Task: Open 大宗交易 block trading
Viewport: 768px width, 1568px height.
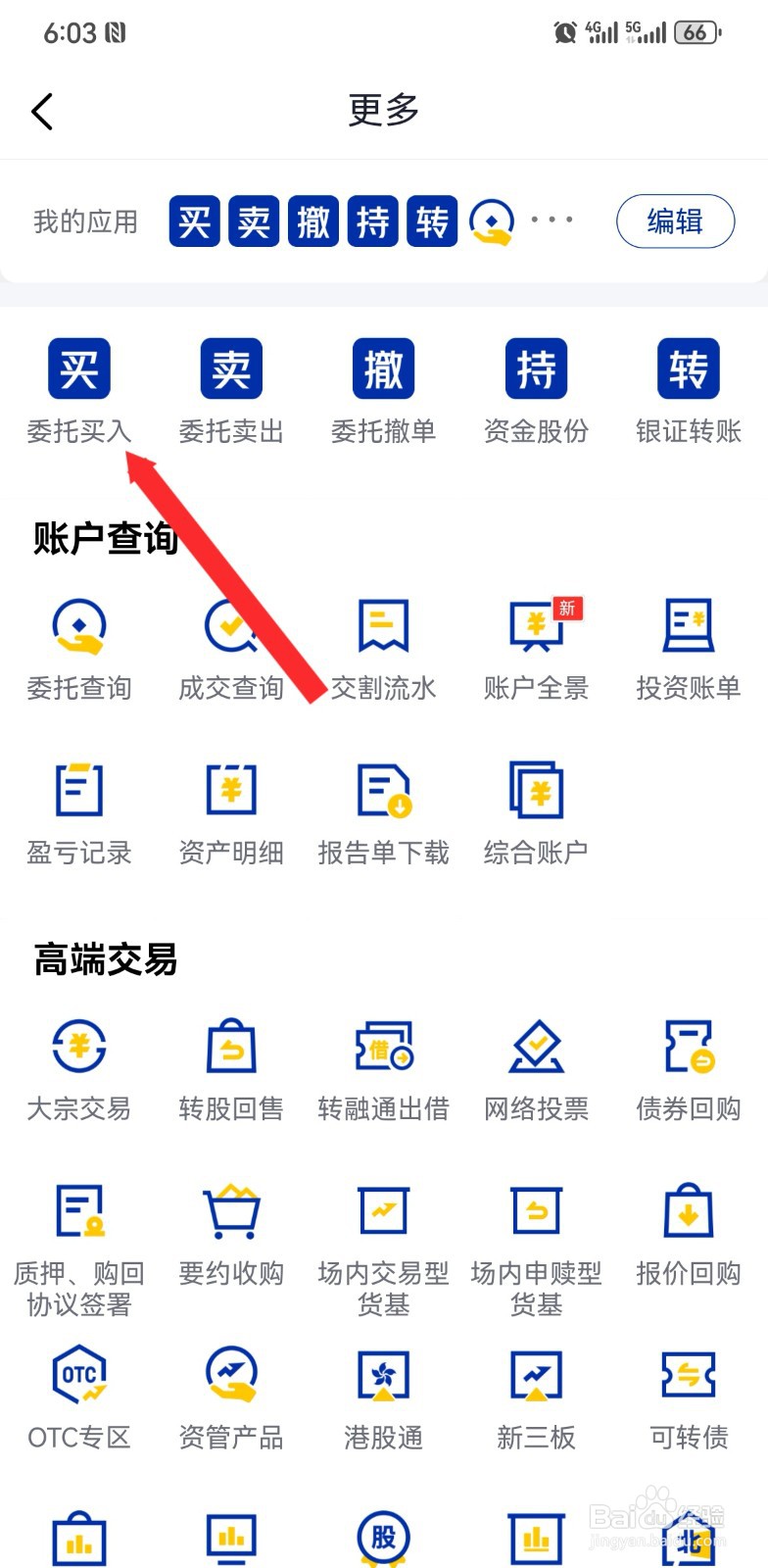Action: (x=78, y=1068)
